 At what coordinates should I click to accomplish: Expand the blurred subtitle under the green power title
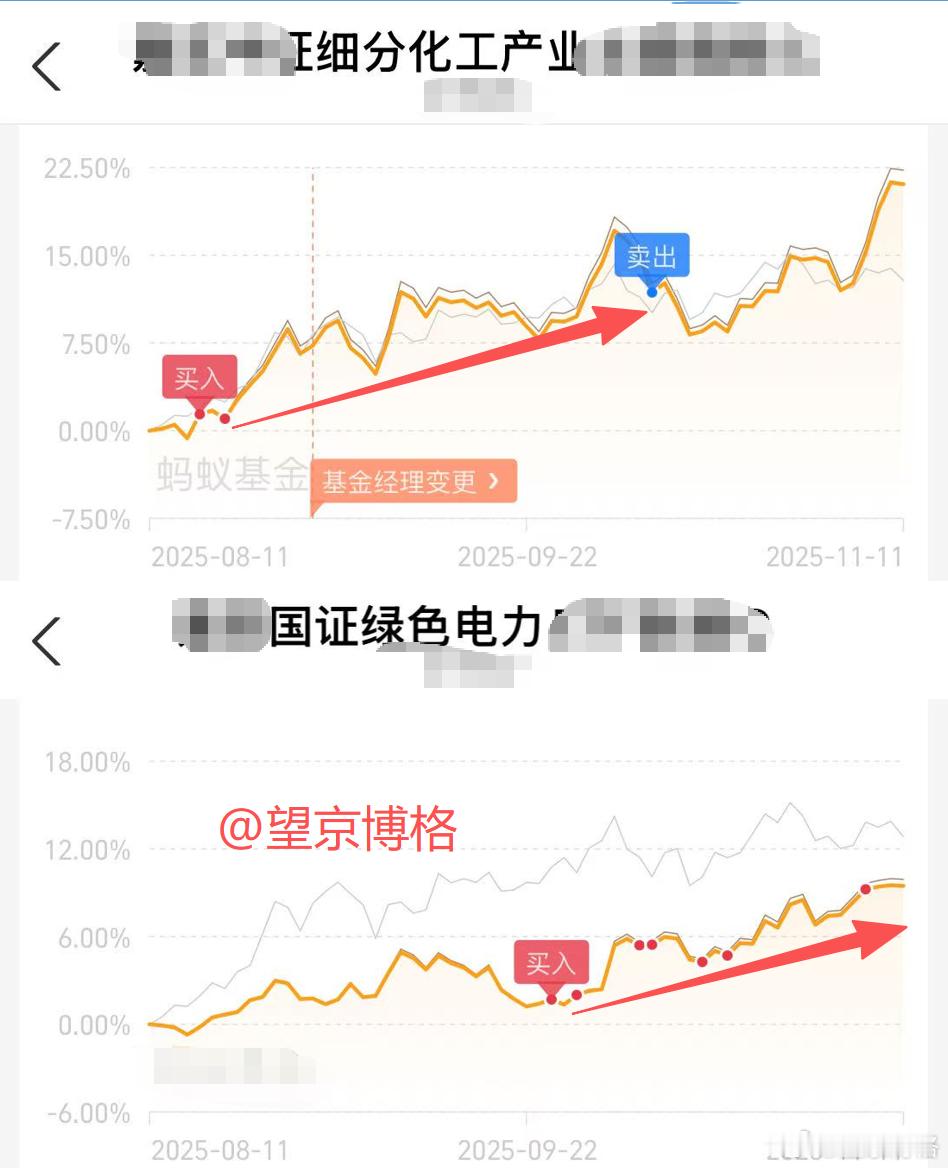470,672
